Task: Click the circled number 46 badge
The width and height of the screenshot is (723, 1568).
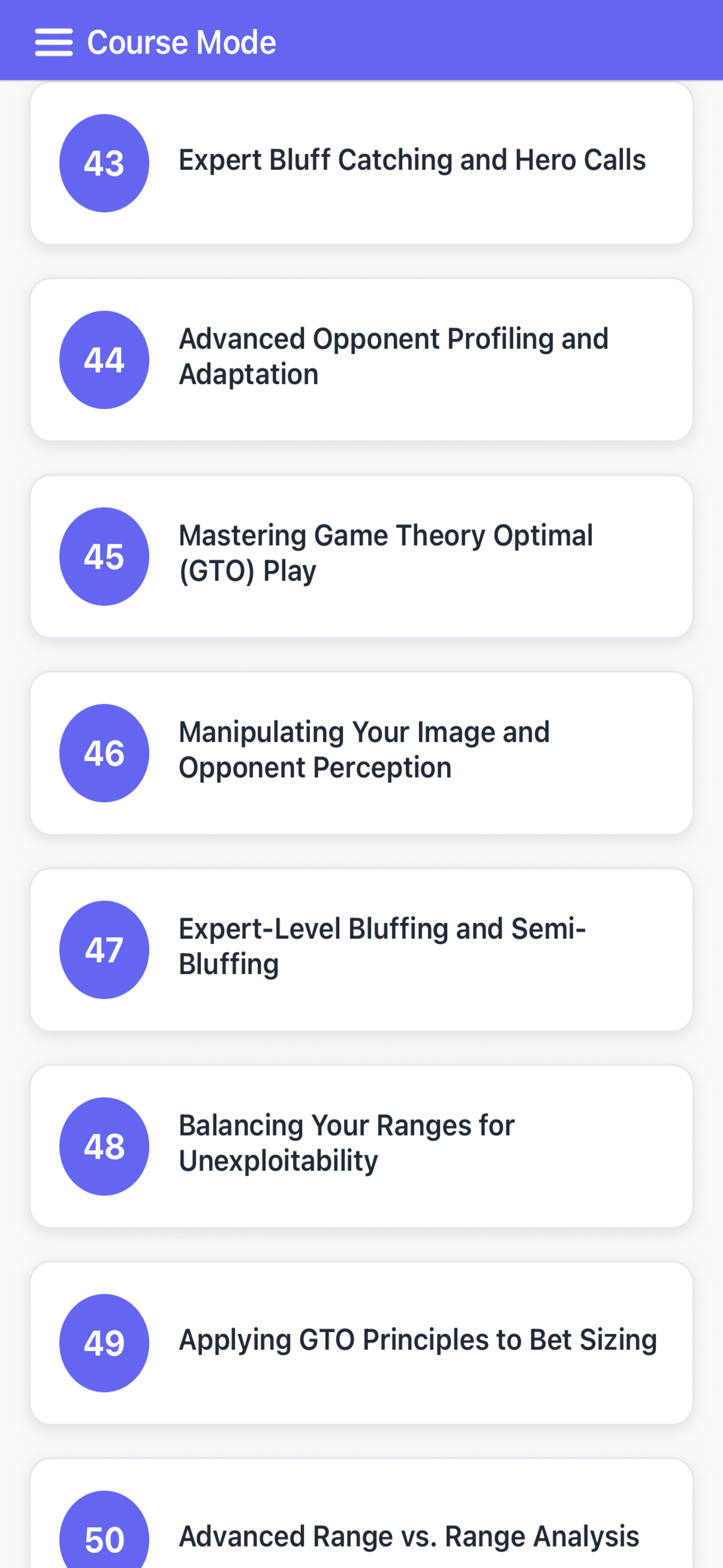Action: (104, 753)
